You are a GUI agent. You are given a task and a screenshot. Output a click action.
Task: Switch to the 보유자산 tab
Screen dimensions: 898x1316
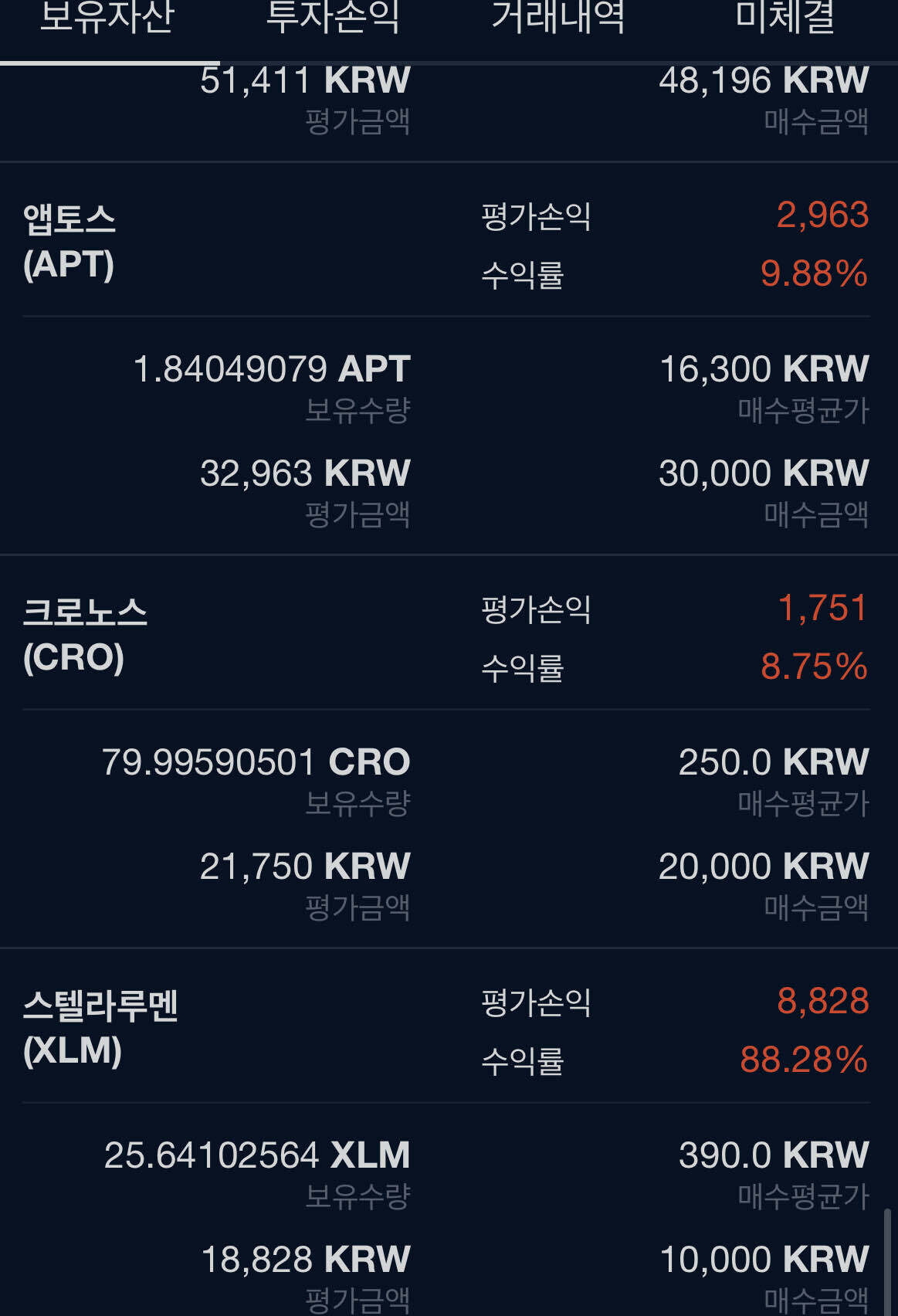pyautogui.click(x=107, y=19)
